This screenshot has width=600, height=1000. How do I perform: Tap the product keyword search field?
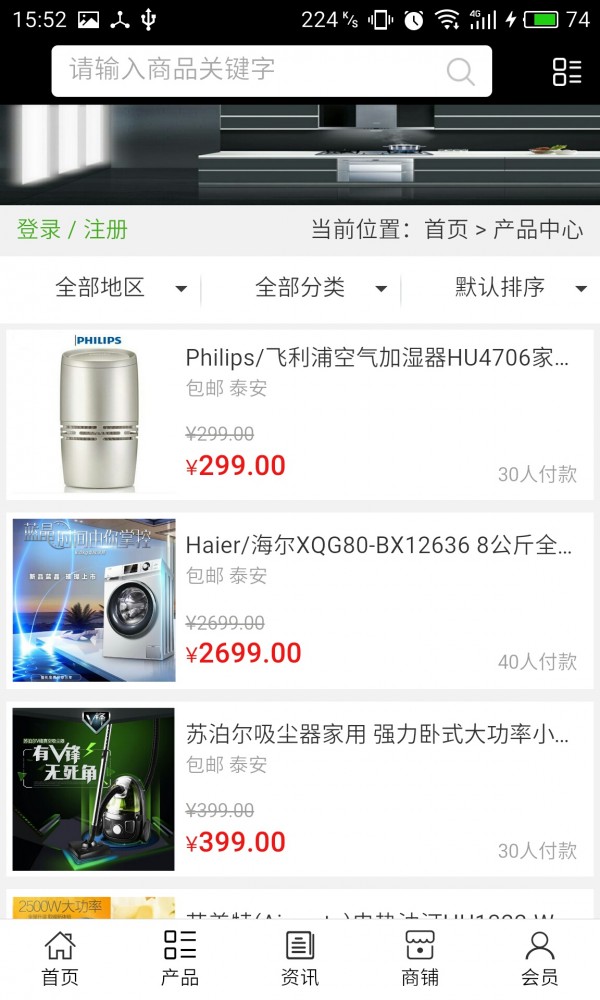pos(250,70)
